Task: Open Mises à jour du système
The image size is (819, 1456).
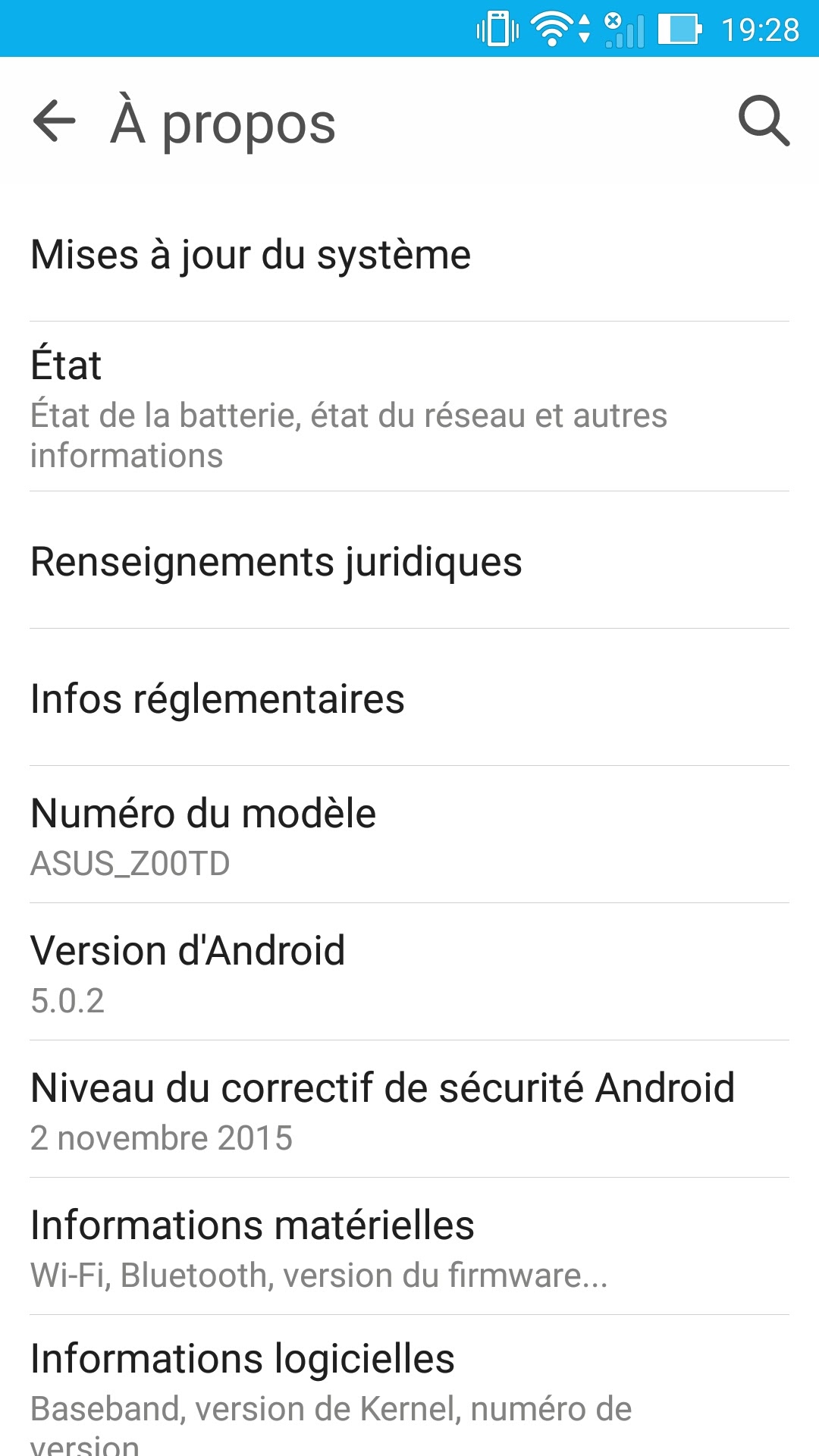Action: coord(409,255)
